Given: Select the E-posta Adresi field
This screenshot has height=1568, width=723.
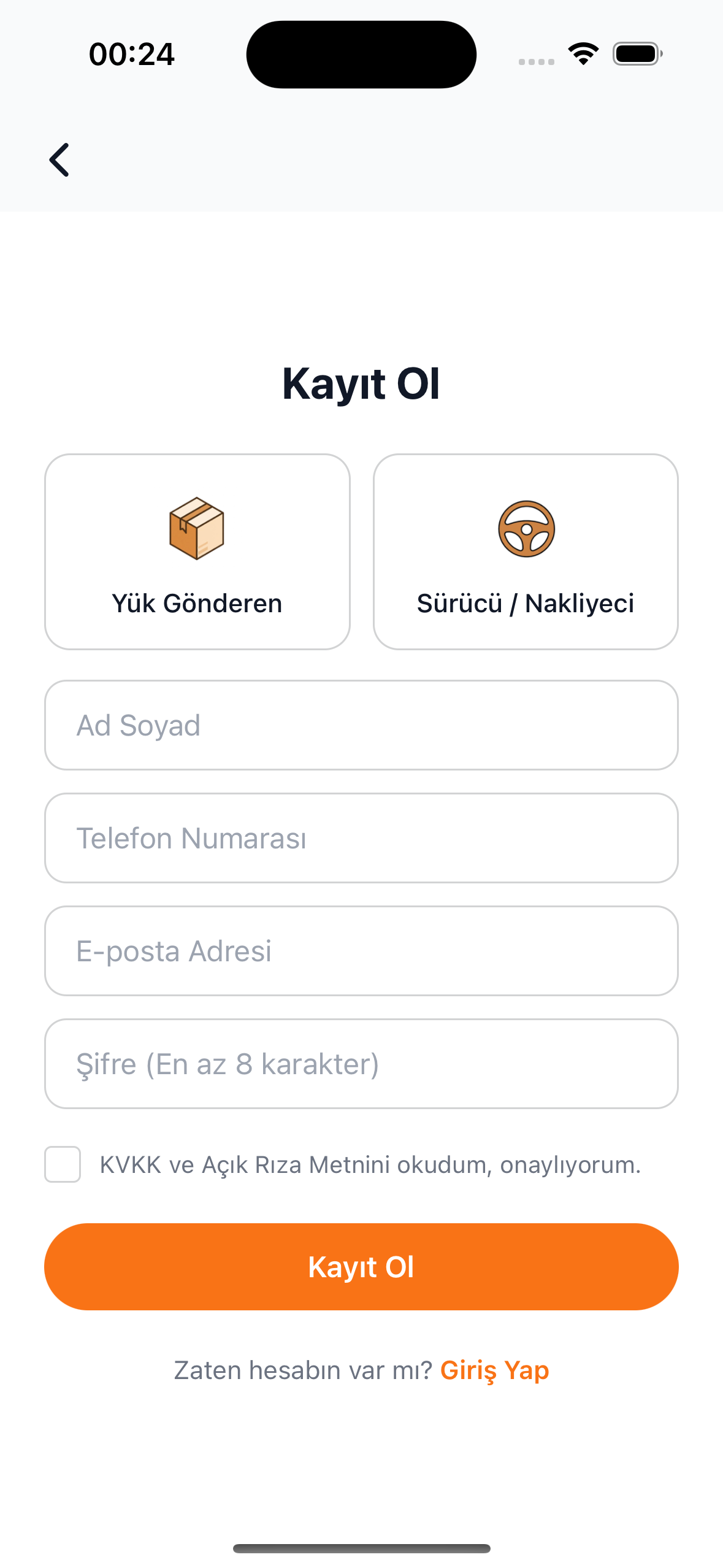Looking at the screenshot, I should point(361,950).
